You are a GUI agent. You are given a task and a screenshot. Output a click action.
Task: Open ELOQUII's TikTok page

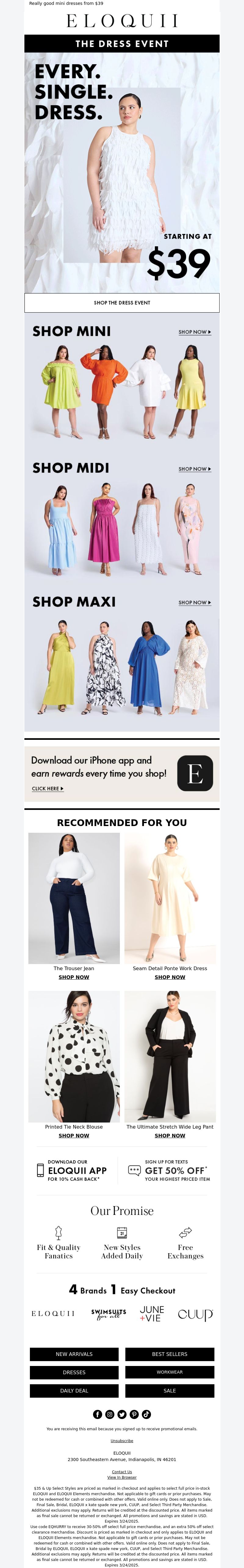pos(146,1414)
